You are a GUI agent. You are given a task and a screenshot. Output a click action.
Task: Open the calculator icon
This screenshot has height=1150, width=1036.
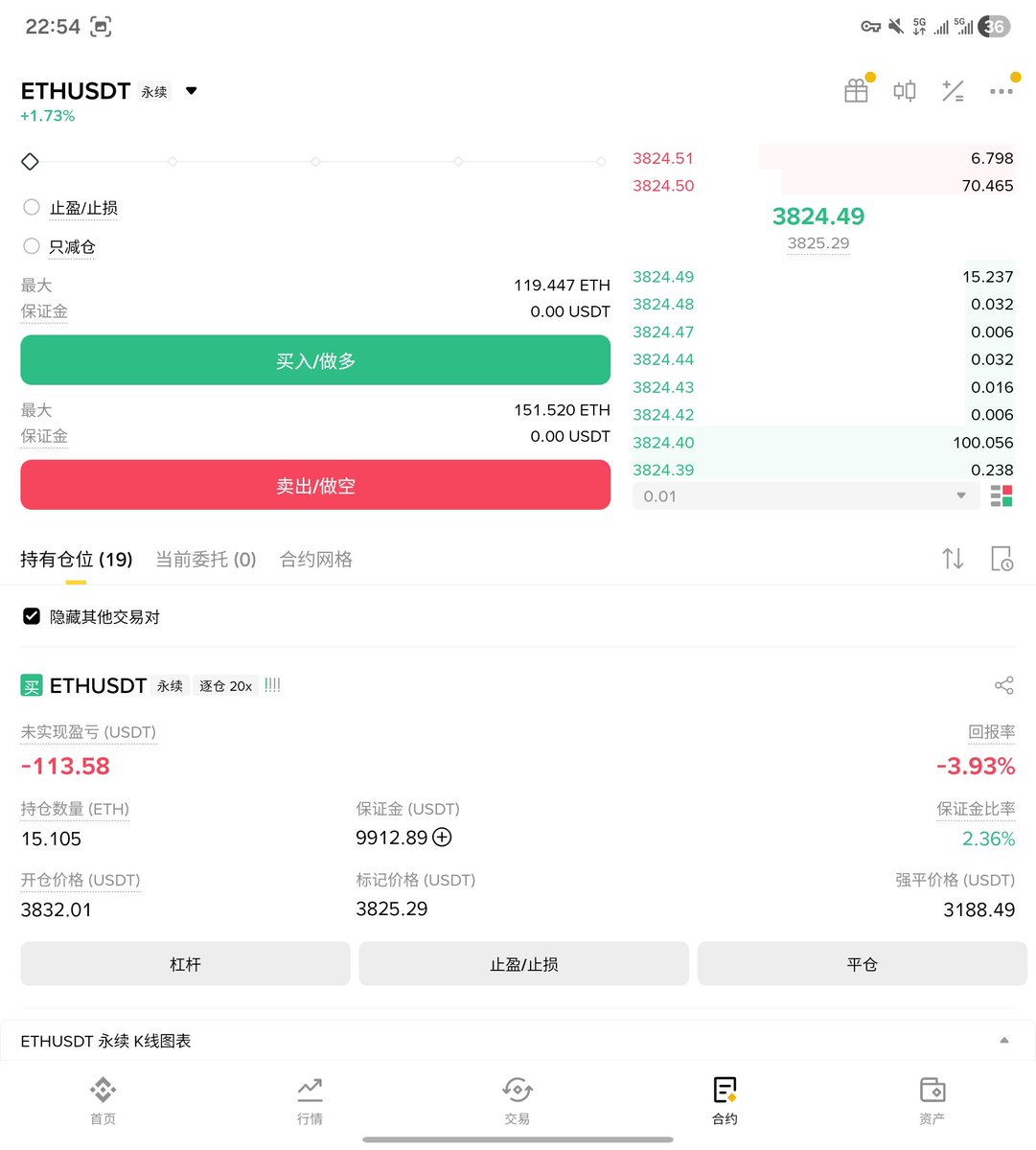coord(953,91)
